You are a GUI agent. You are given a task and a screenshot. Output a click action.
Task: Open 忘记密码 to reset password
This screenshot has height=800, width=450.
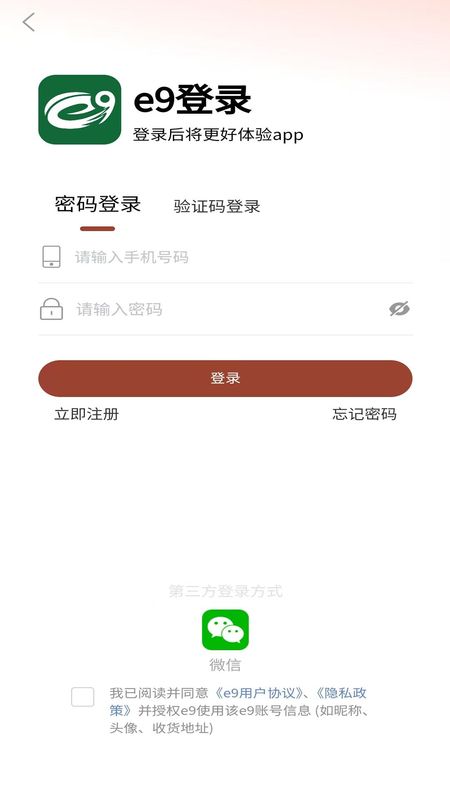coord(364,414)
